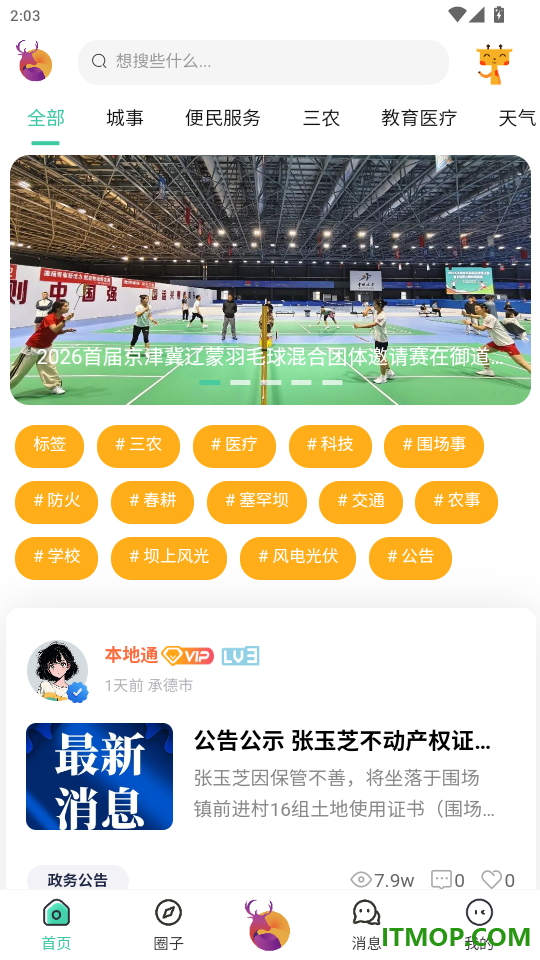Image resolution: width=540 pixels, height=960 pixels.
Task: Filter by the # 医疗 tag
Action: (234, 446)
